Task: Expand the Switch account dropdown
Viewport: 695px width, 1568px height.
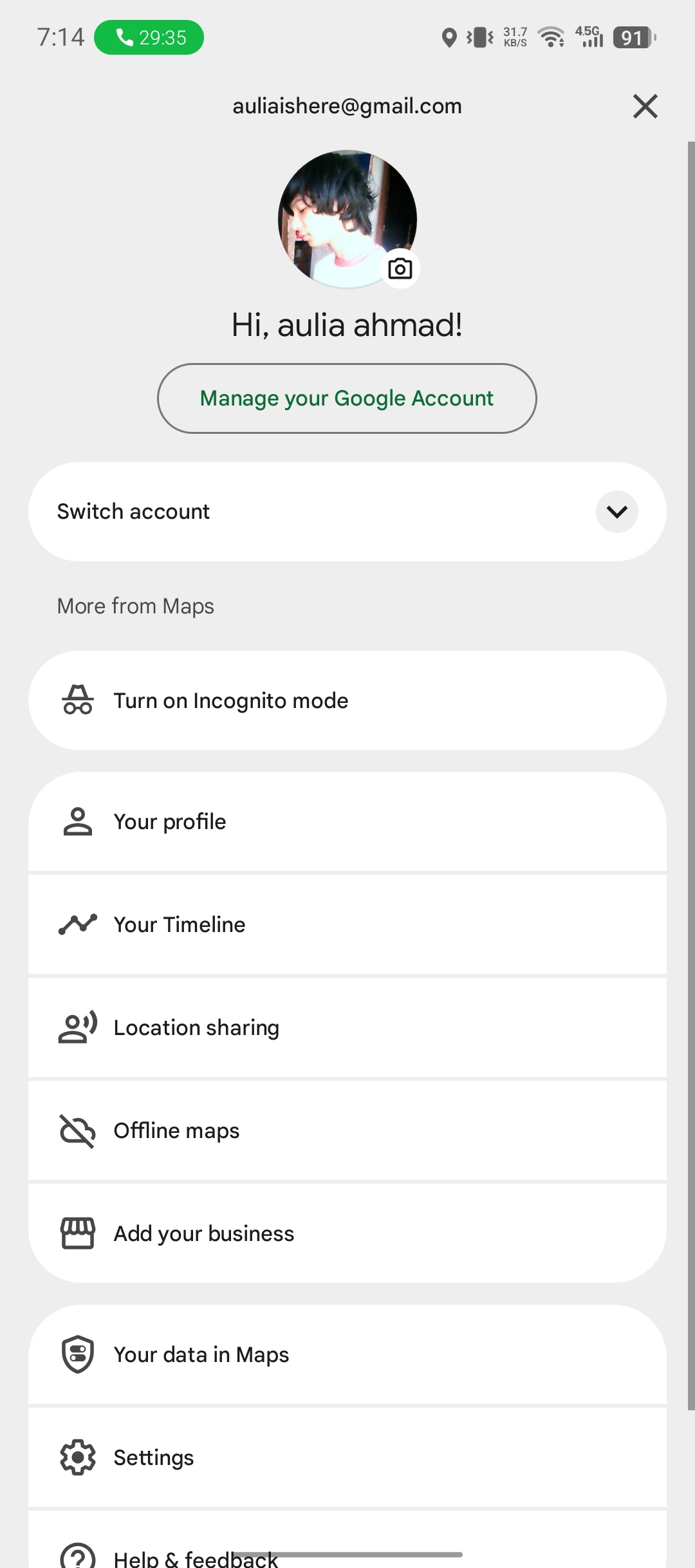Action: coord(616,512)
